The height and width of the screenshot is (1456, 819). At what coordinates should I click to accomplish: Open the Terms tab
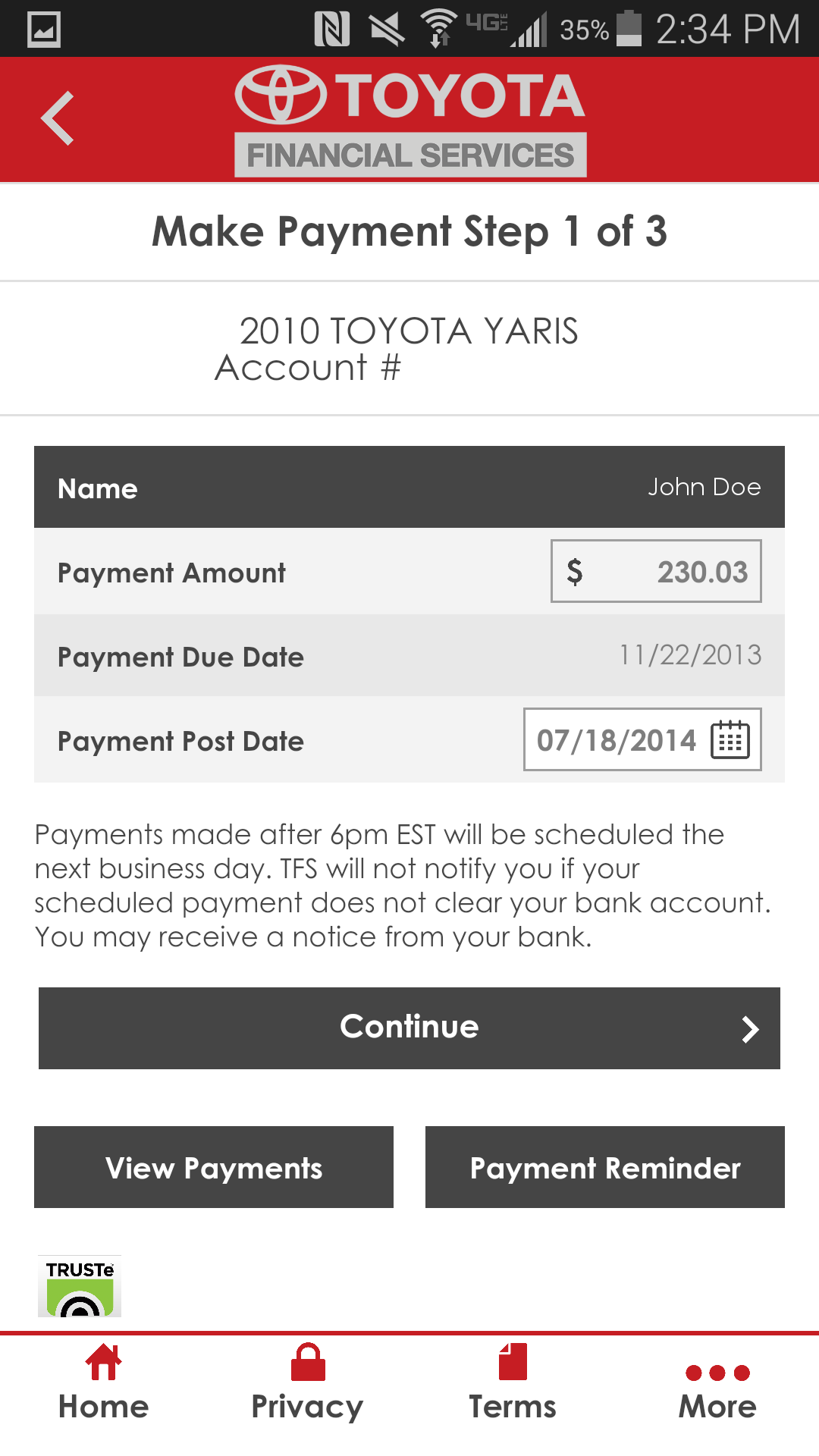[x=513, y=1383]
